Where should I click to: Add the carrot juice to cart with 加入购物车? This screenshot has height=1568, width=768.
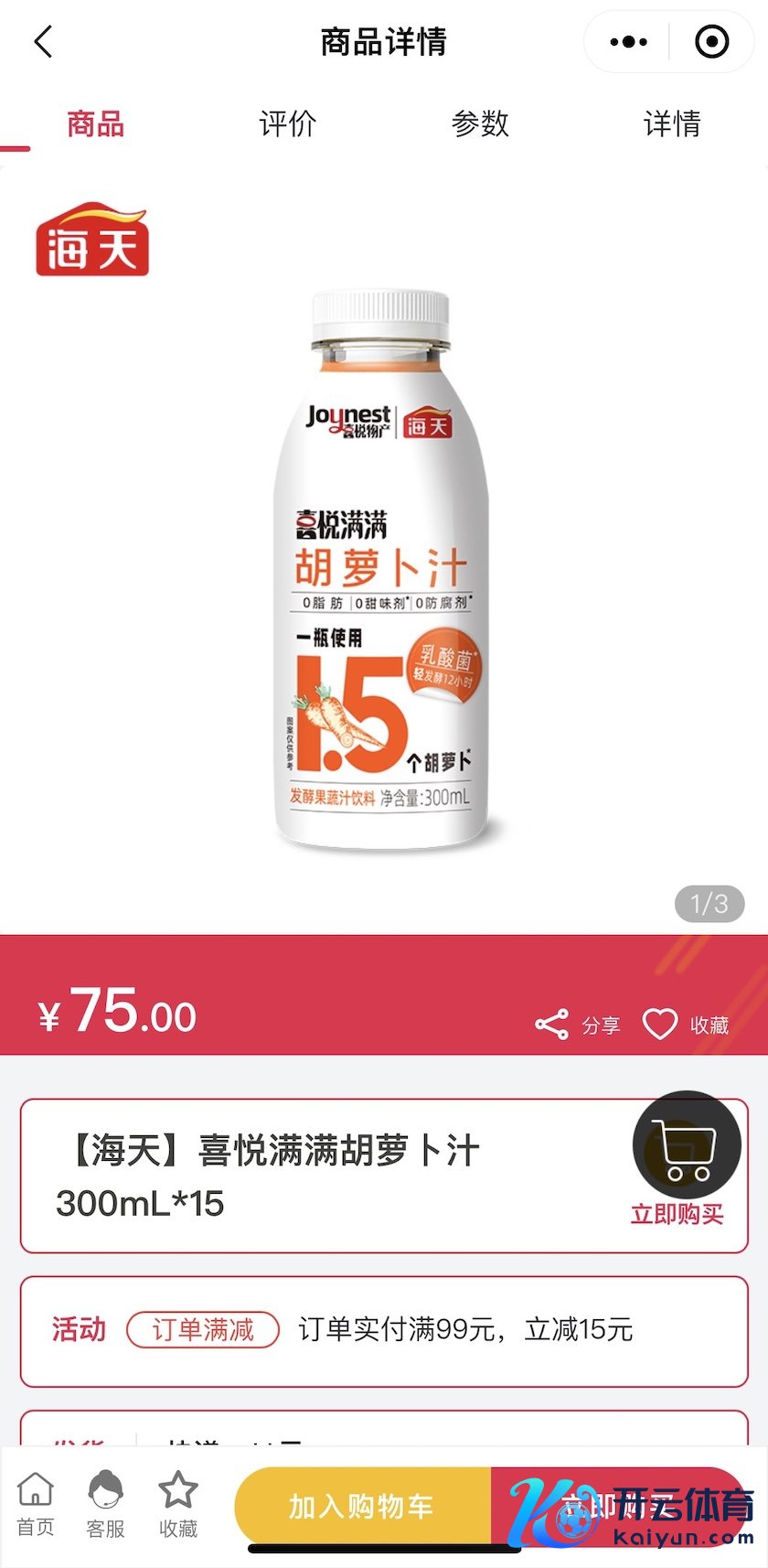pos(362,1506)
